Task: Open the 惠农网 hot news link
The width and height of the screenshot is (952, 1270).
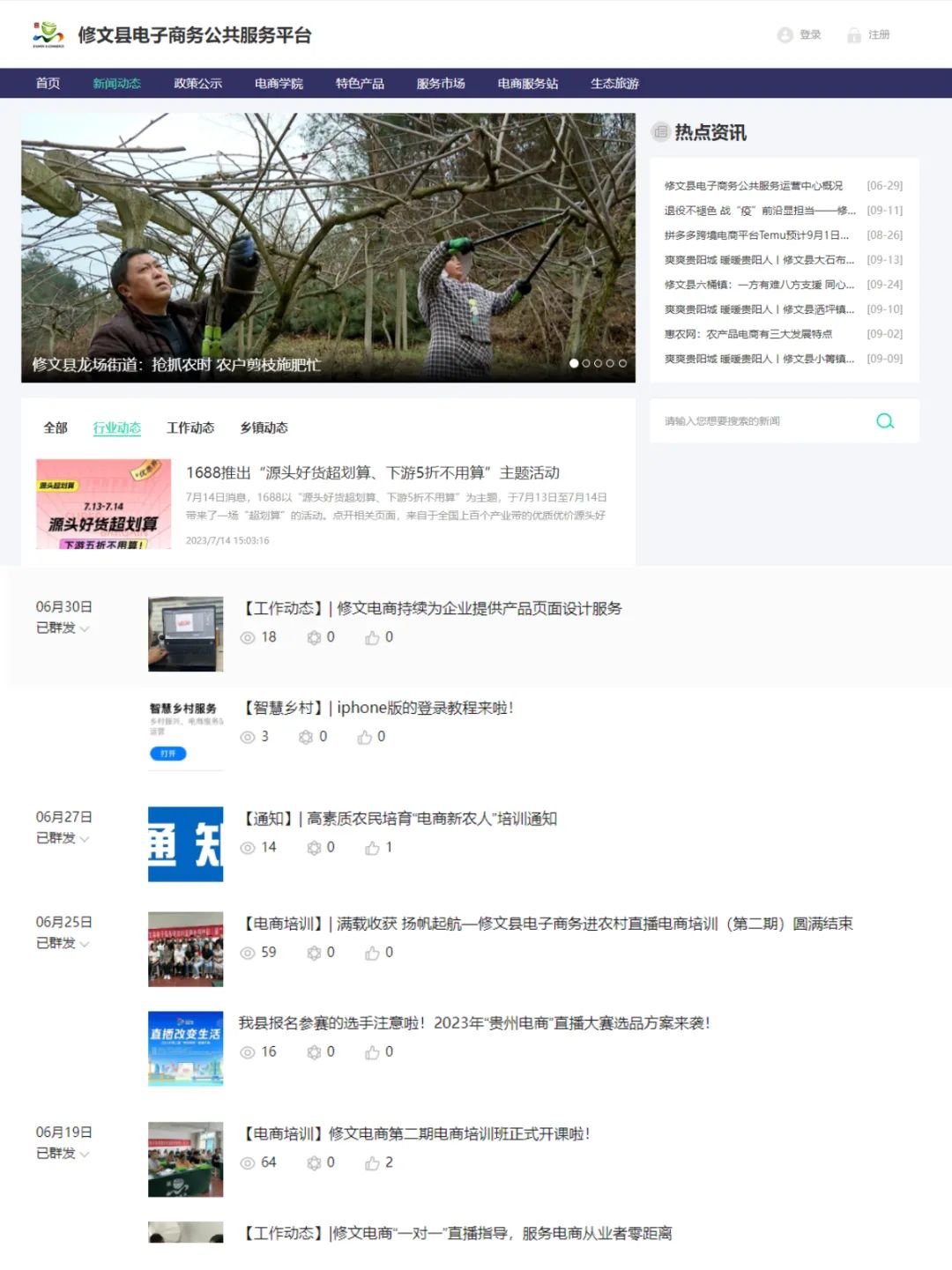Action: click(x=749, y=335)
